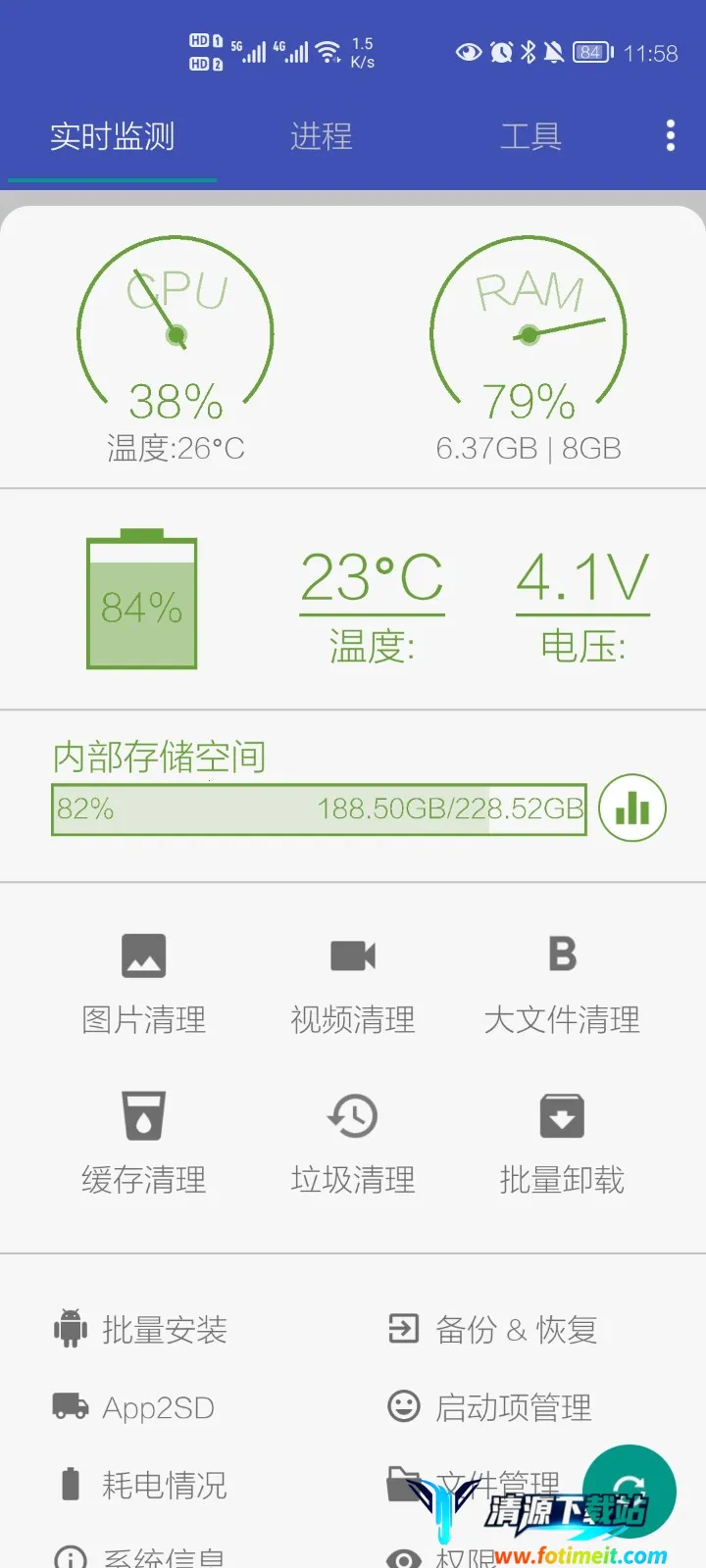Image resolution: width=706 pixels, height=1568 pixels.
Task: Select 批量卸载 batch uninstall icon
Action: coord(562,1142)
